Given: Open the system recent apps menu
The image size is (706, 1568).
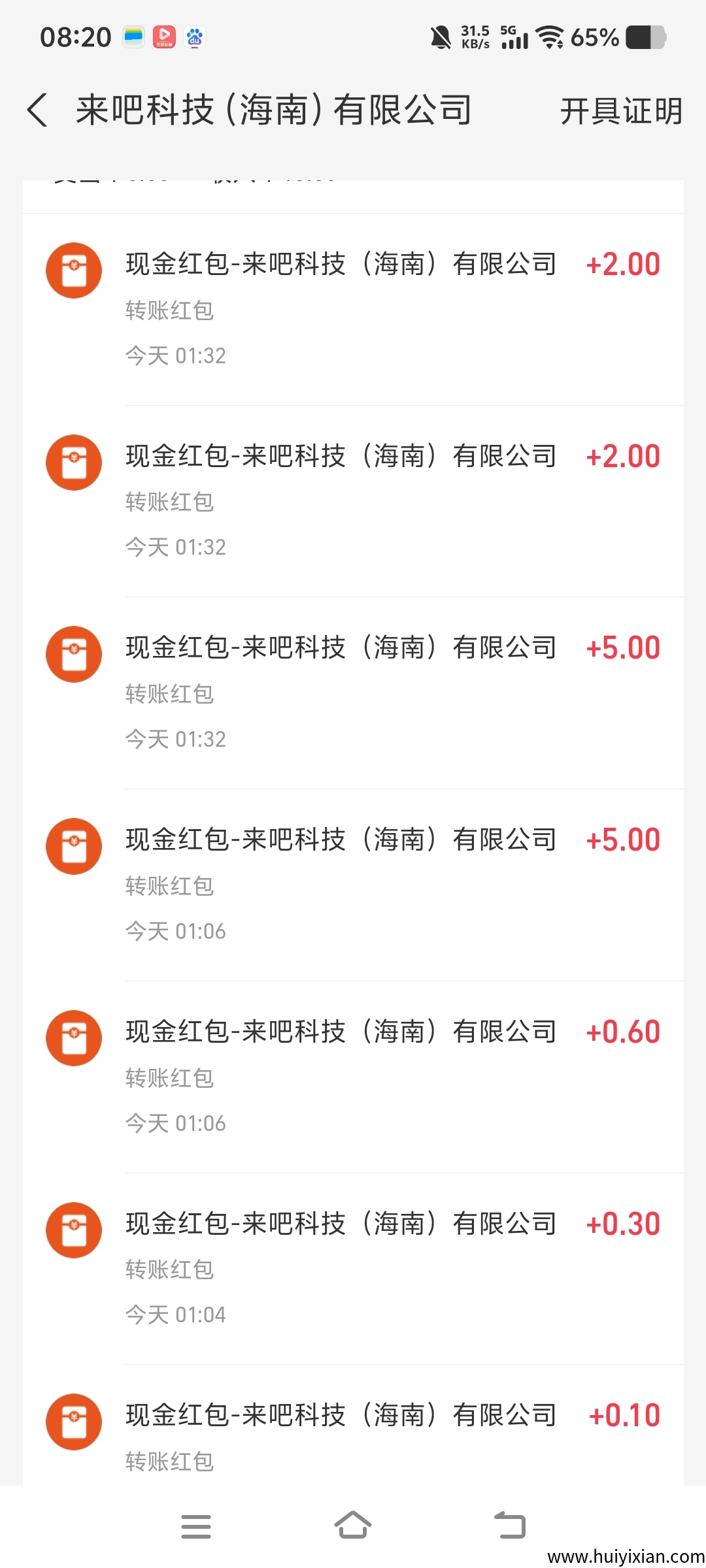Looking at the screenshot, I should click(x=196, y=1526).
